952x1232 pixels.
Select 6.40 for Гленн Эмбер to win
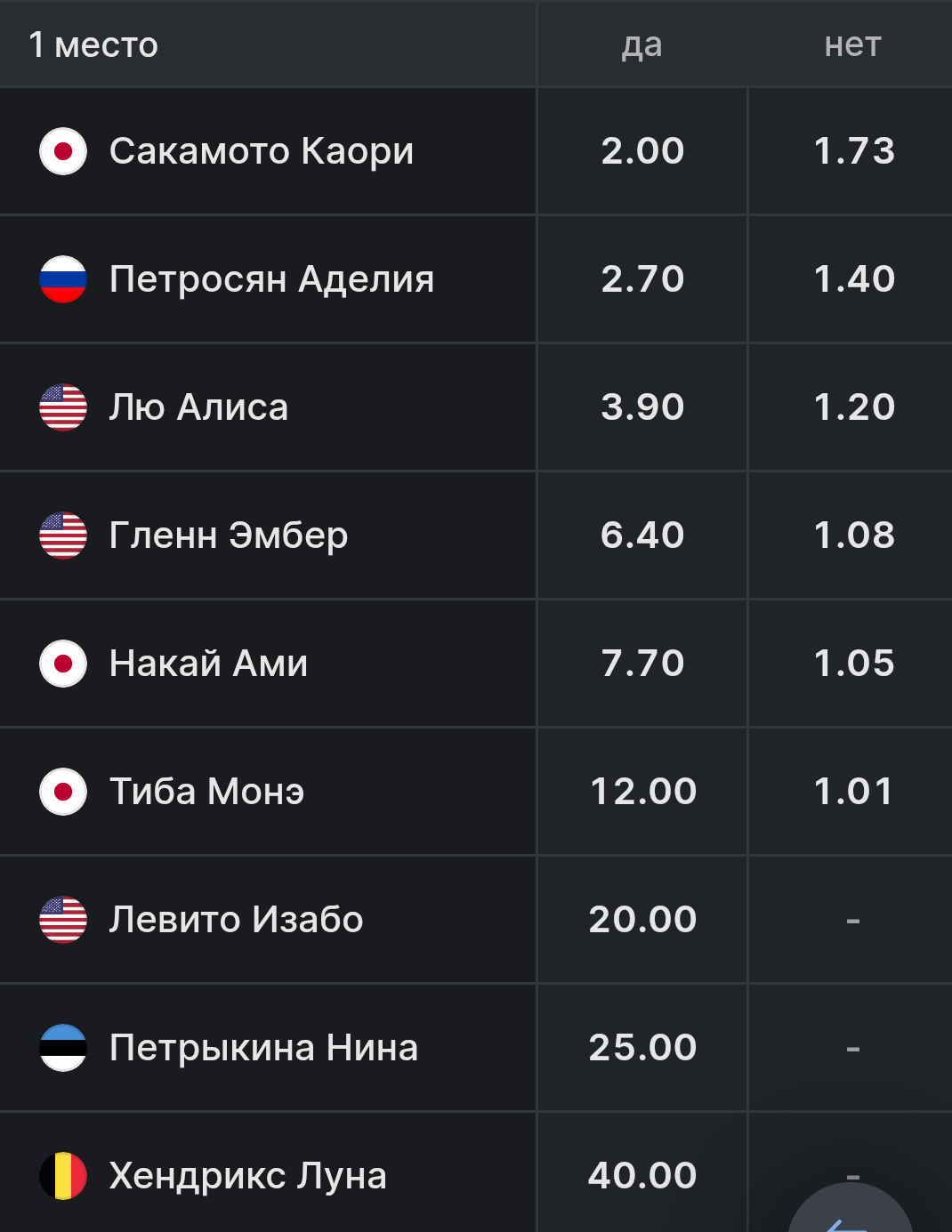pos(642,535)
